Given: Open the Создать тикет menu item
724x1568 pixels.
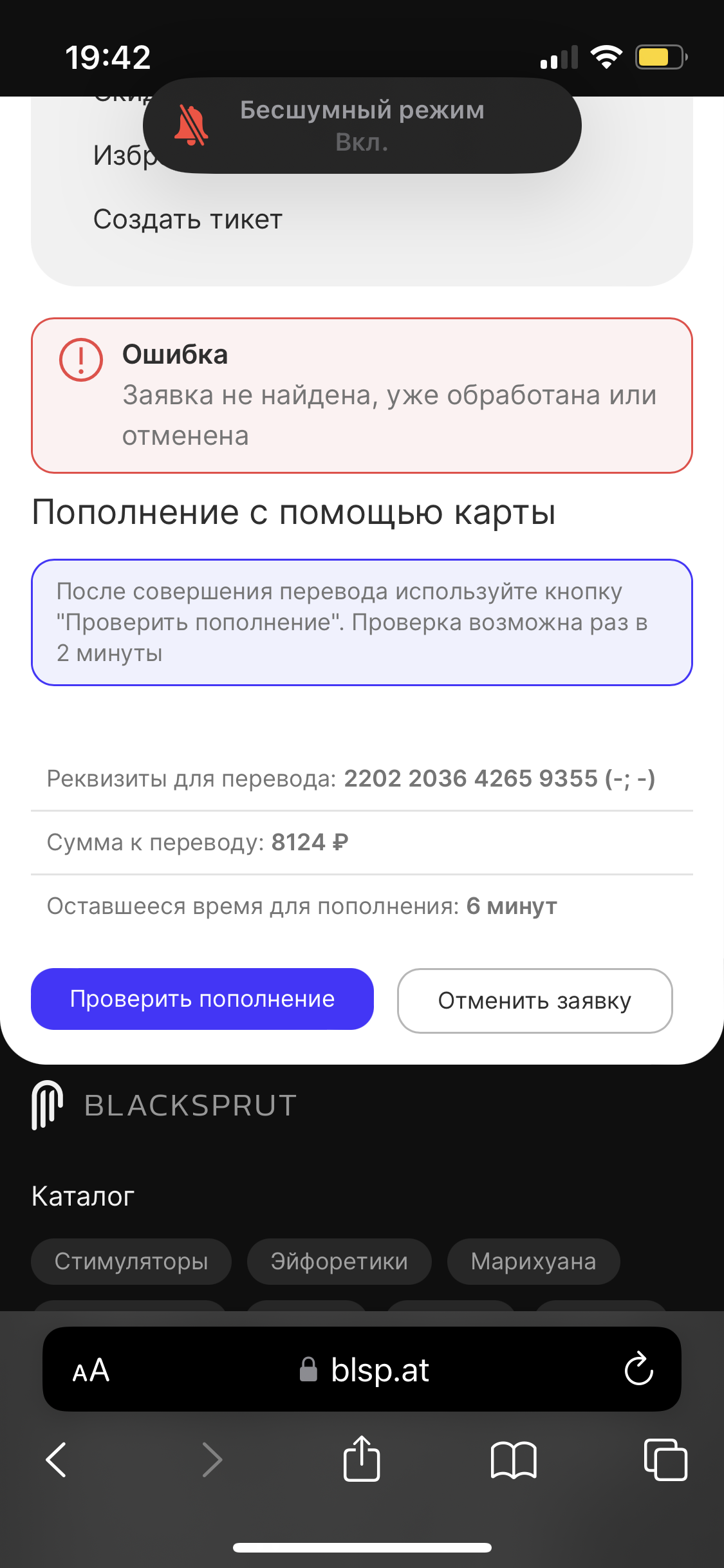Looking at the screenshot, I should click(188, 219).
